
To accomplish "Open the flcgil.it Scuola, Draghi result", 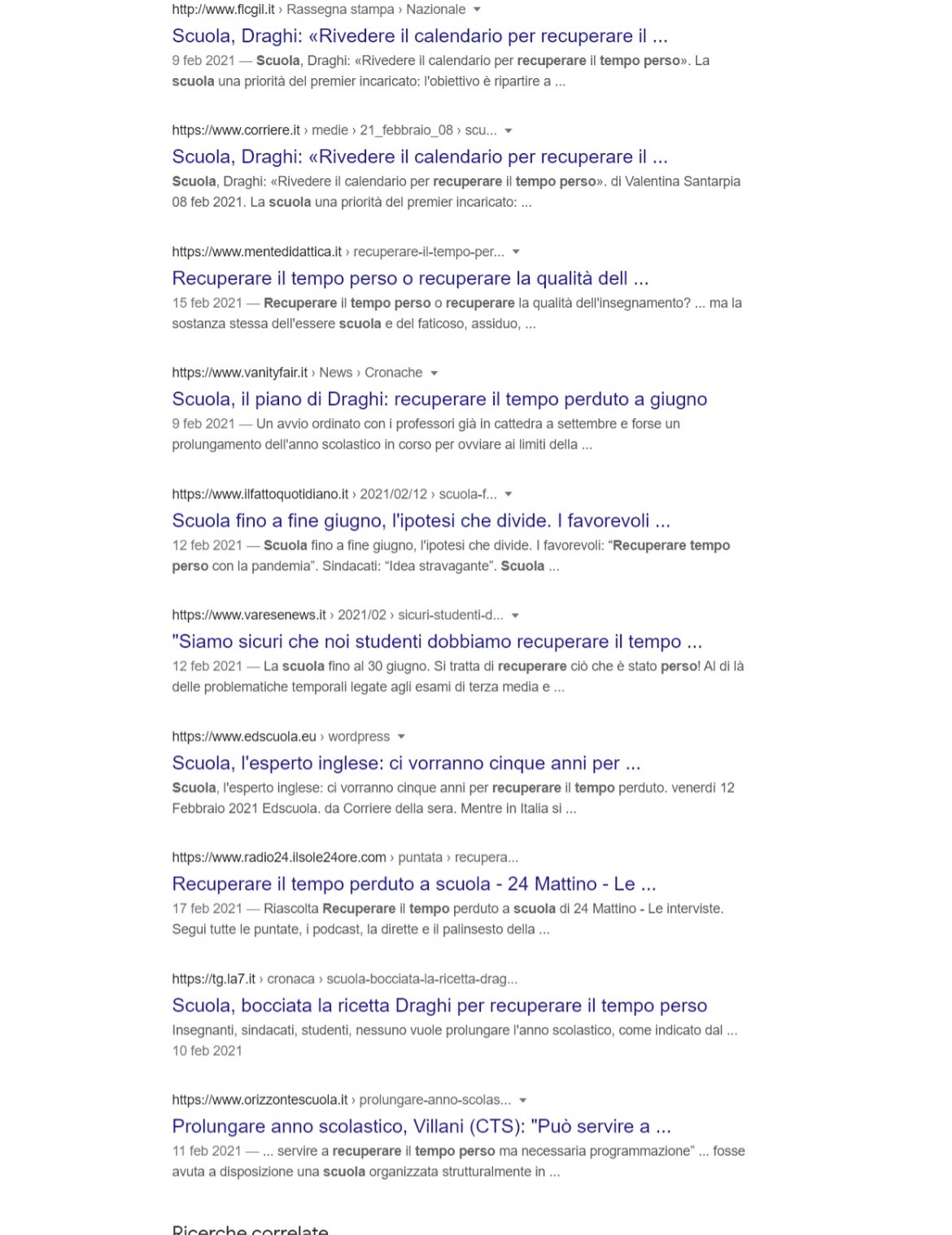I will click(x=419, y=36).
